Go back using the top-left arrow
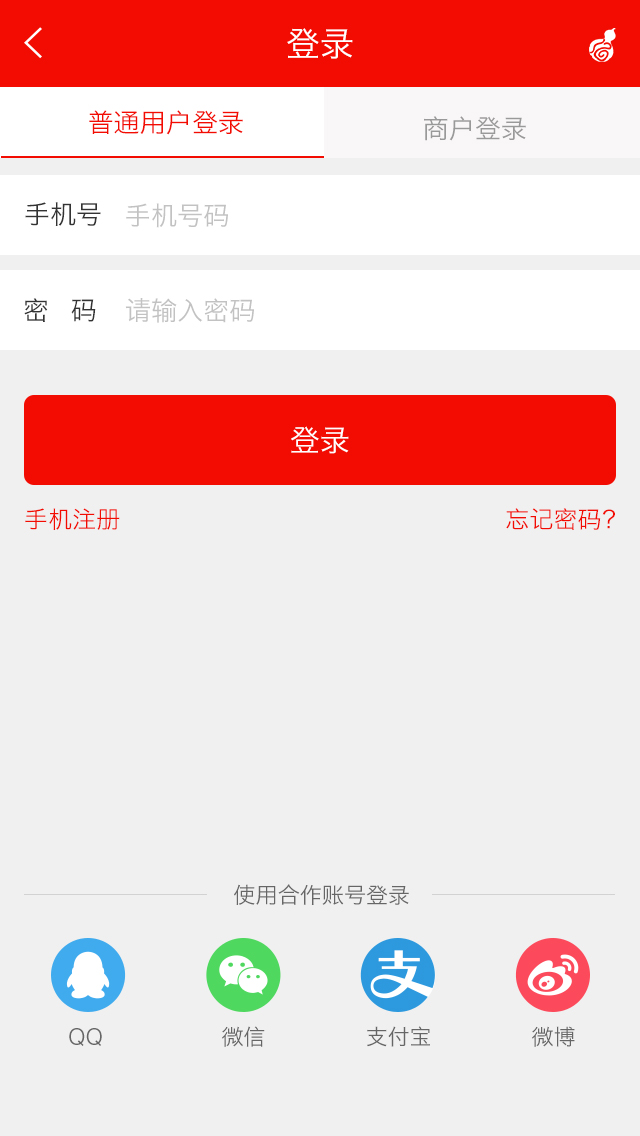The image size is (640, 1136). pyautogui.click(x=33, y=43)
